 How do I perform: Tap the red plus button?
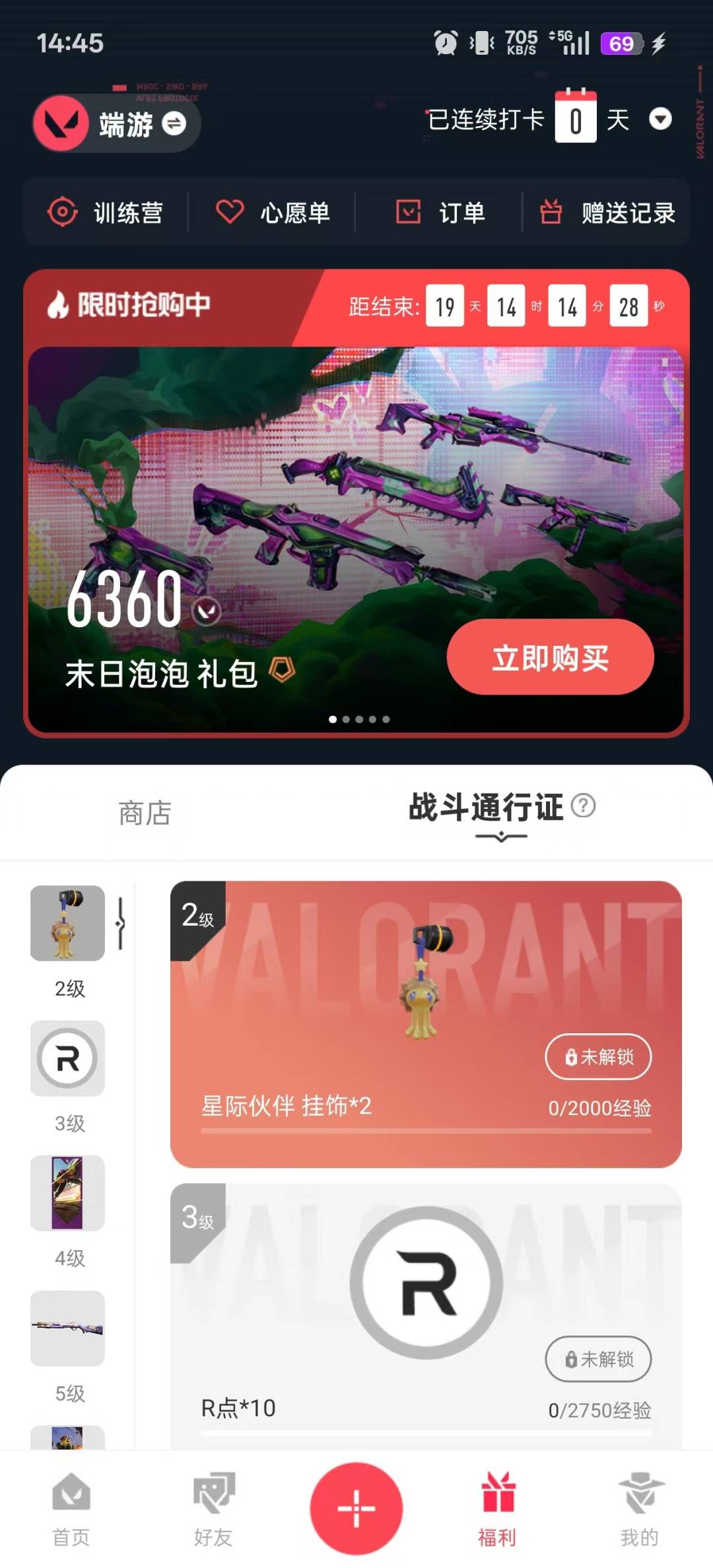[356, 1509]
